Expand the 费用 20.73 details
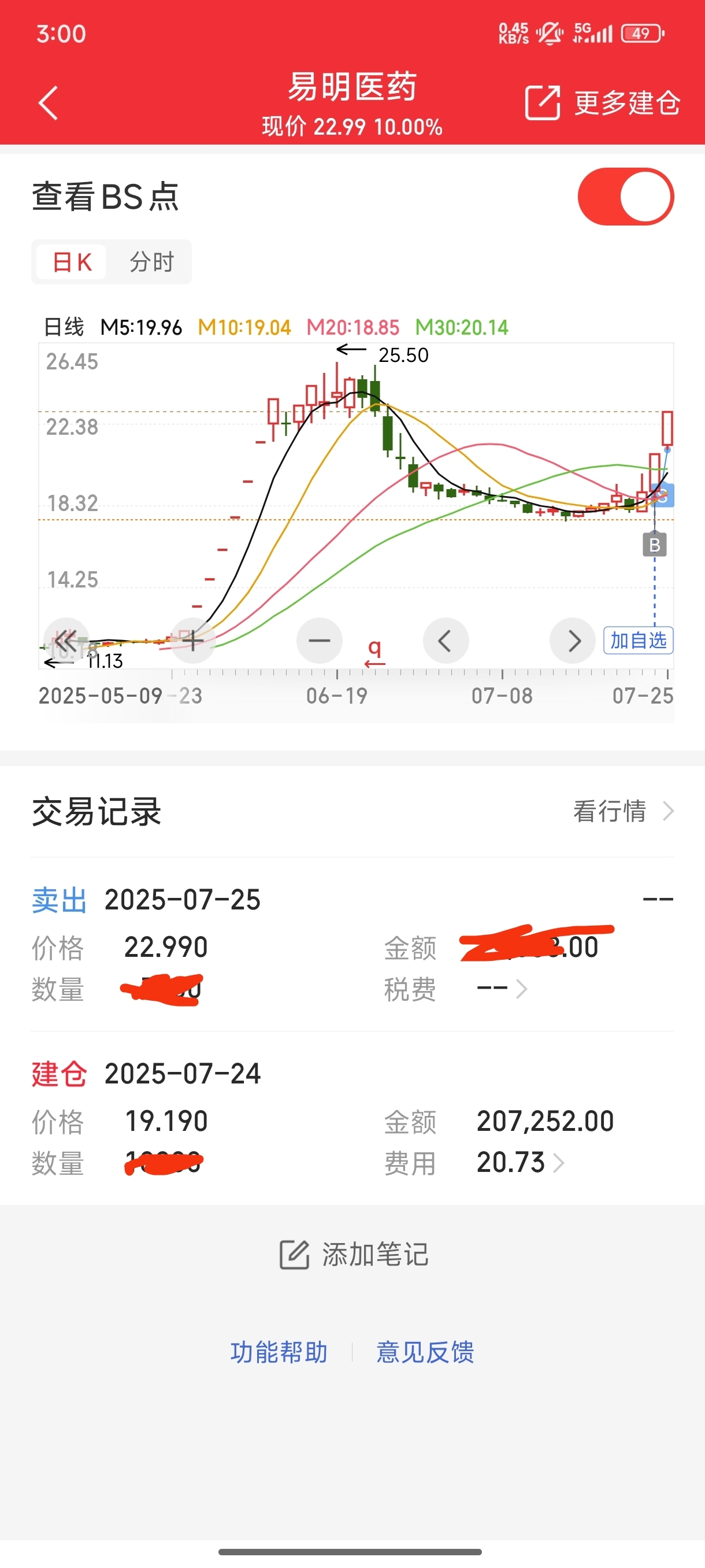The width and height of the screenshot is (705, 1568). click(x=521, y=1162)
